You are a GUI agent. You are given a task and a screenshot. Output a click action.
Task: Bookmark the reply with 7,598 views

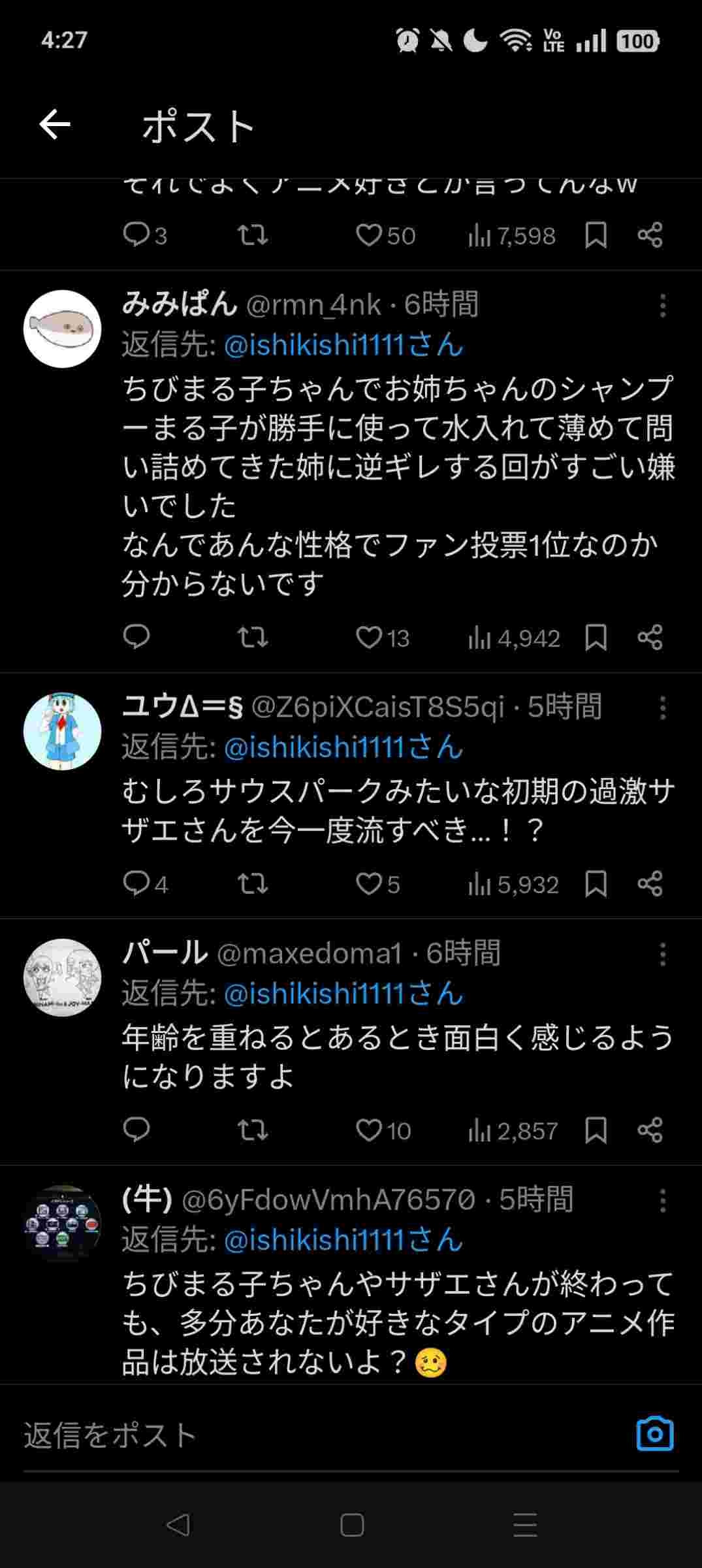pos(596,235)
